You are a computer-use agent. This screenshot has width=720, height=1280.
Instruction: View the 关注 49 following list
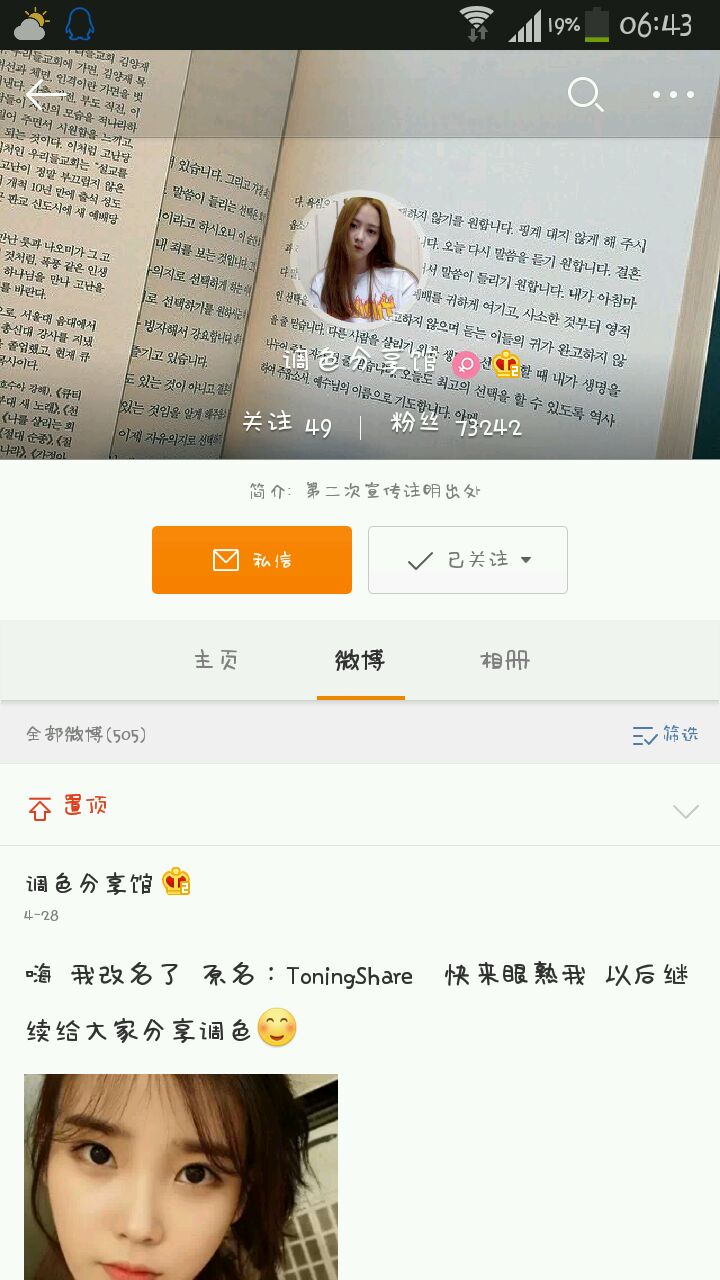pos(287,424)
